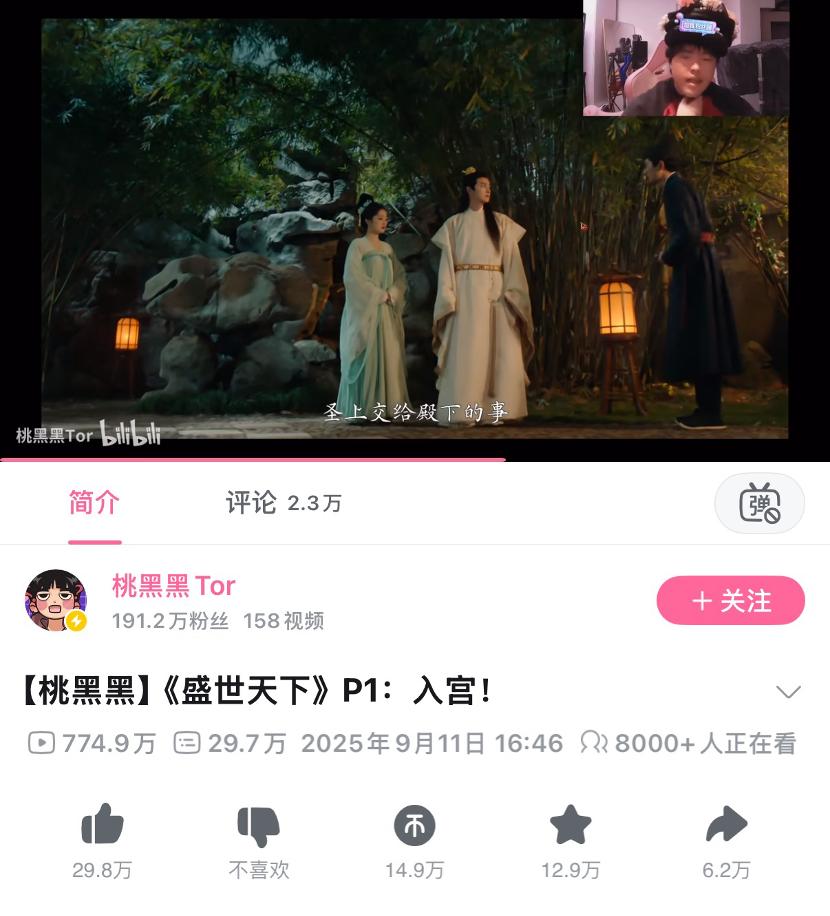Expand the video title description
830x916 pixels.
tap(788, 692)
